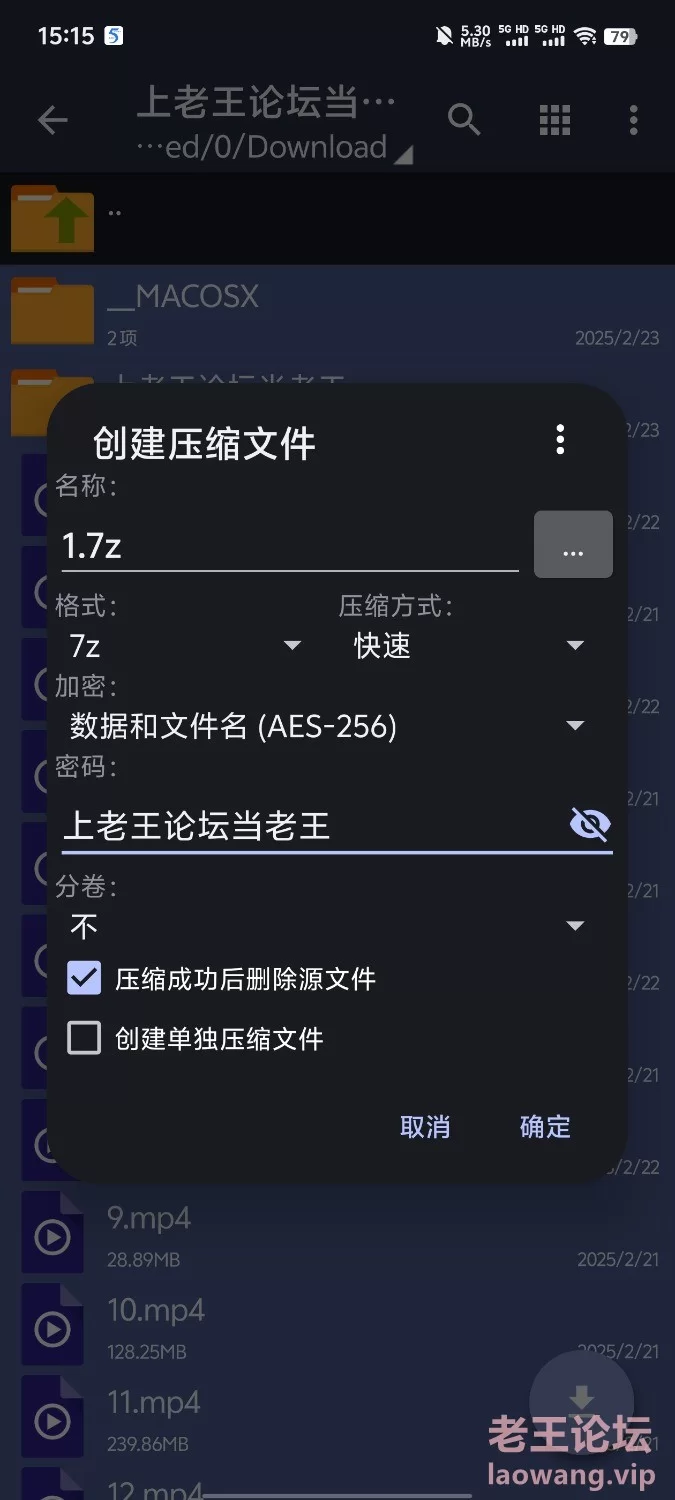Check 创建单独压缩文件 option
The width and height of the screenshot is (675, 1500).
[85, 1038]
